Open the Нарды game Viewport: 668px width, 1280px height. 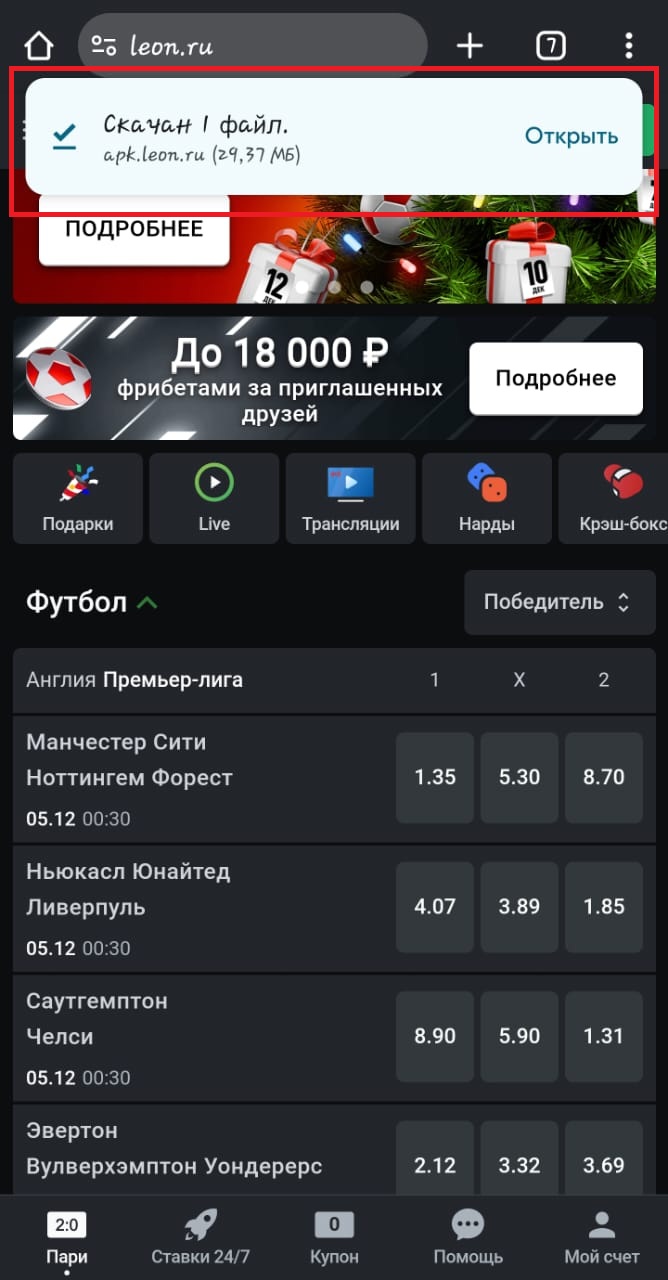point(486,498)
